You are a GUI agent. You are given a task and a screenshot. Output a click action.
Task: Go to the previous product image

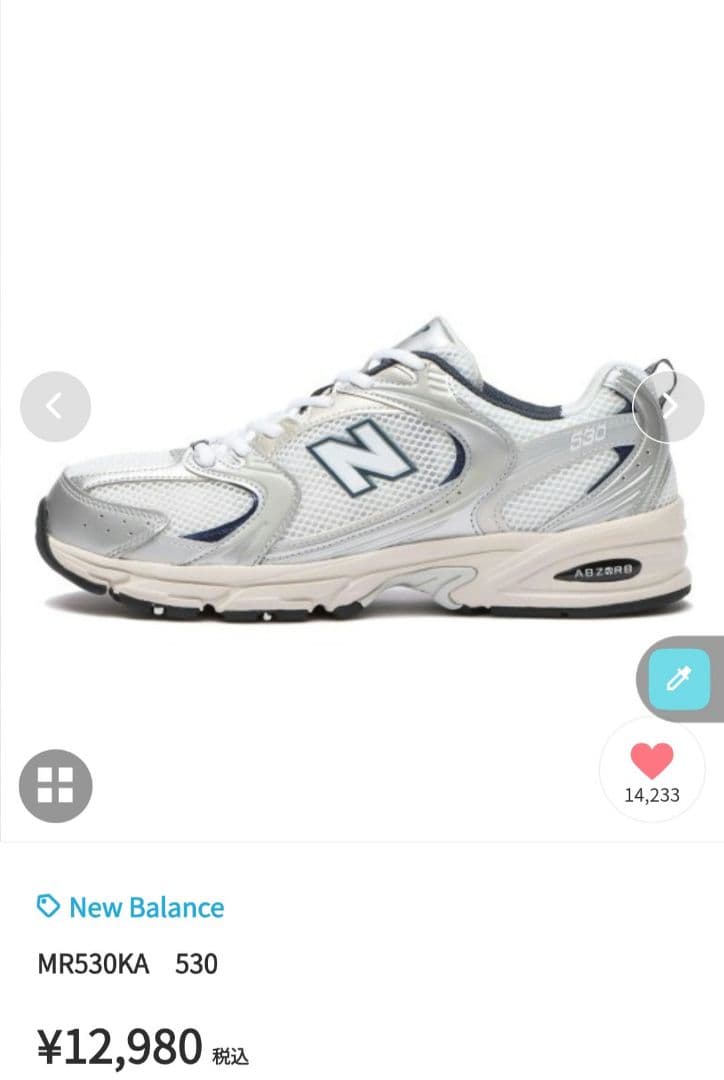(x=55, y=406)
